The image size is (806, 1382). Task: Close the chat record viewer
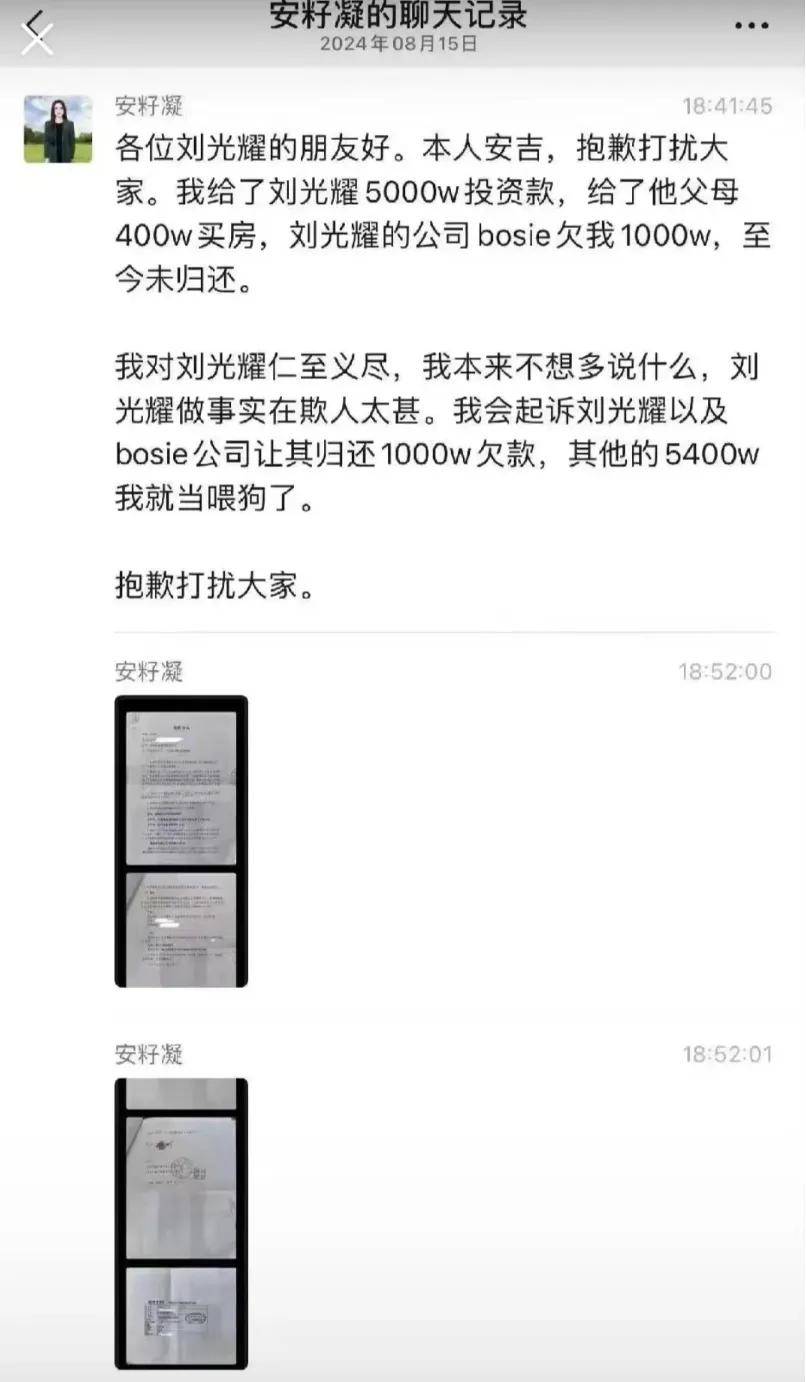(x=37, y=39)
